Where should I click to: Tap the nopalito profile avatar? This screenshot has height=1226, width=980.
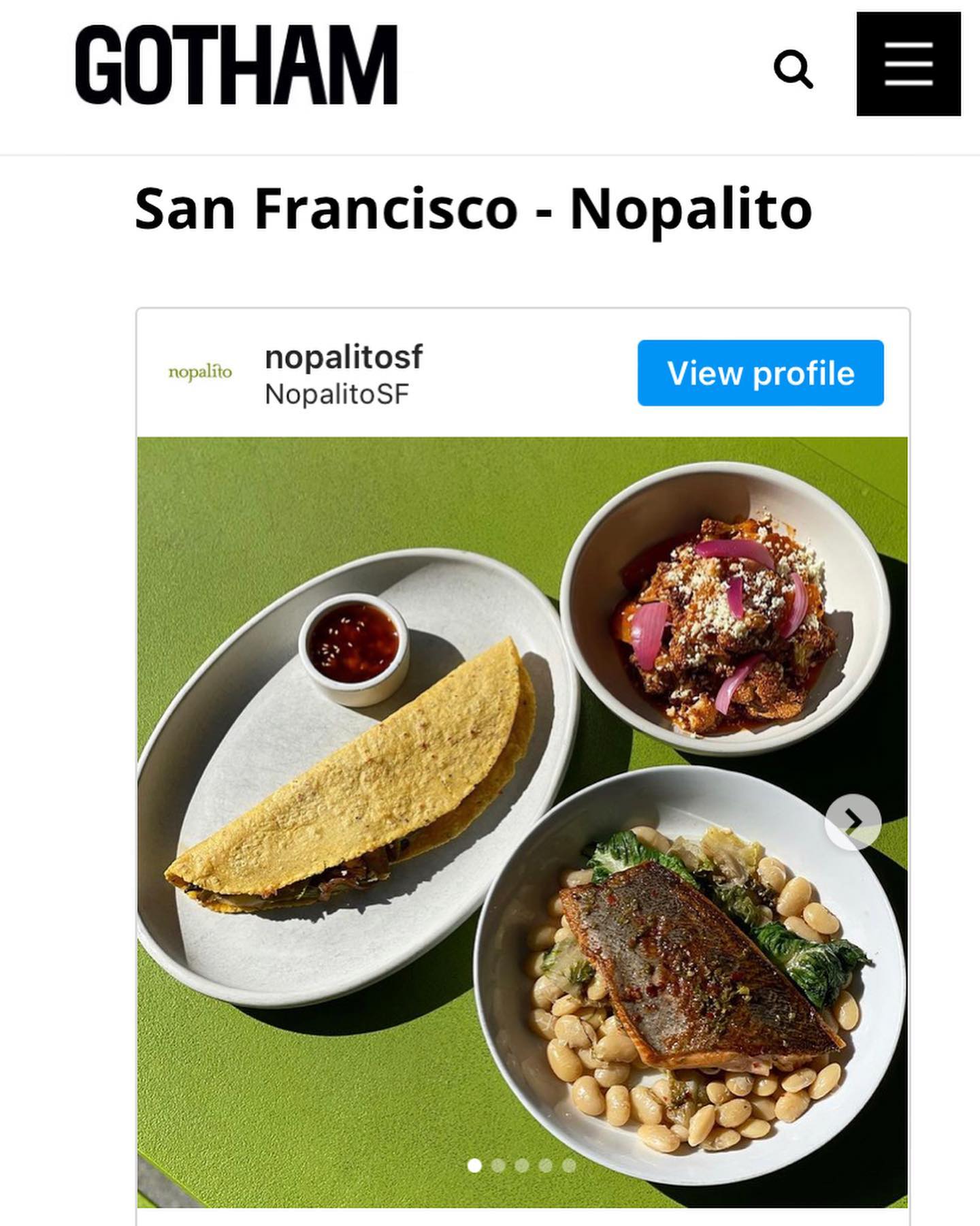[x=200, y=372]
